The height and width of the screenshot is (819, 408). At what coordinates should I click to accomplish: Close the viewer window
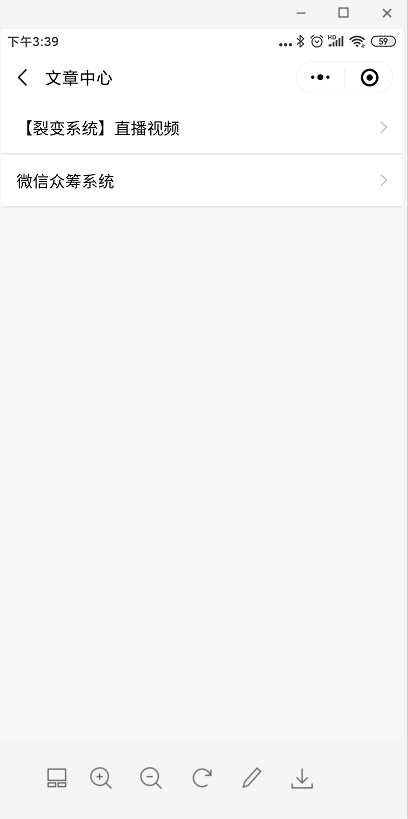[x=387, y=13]
